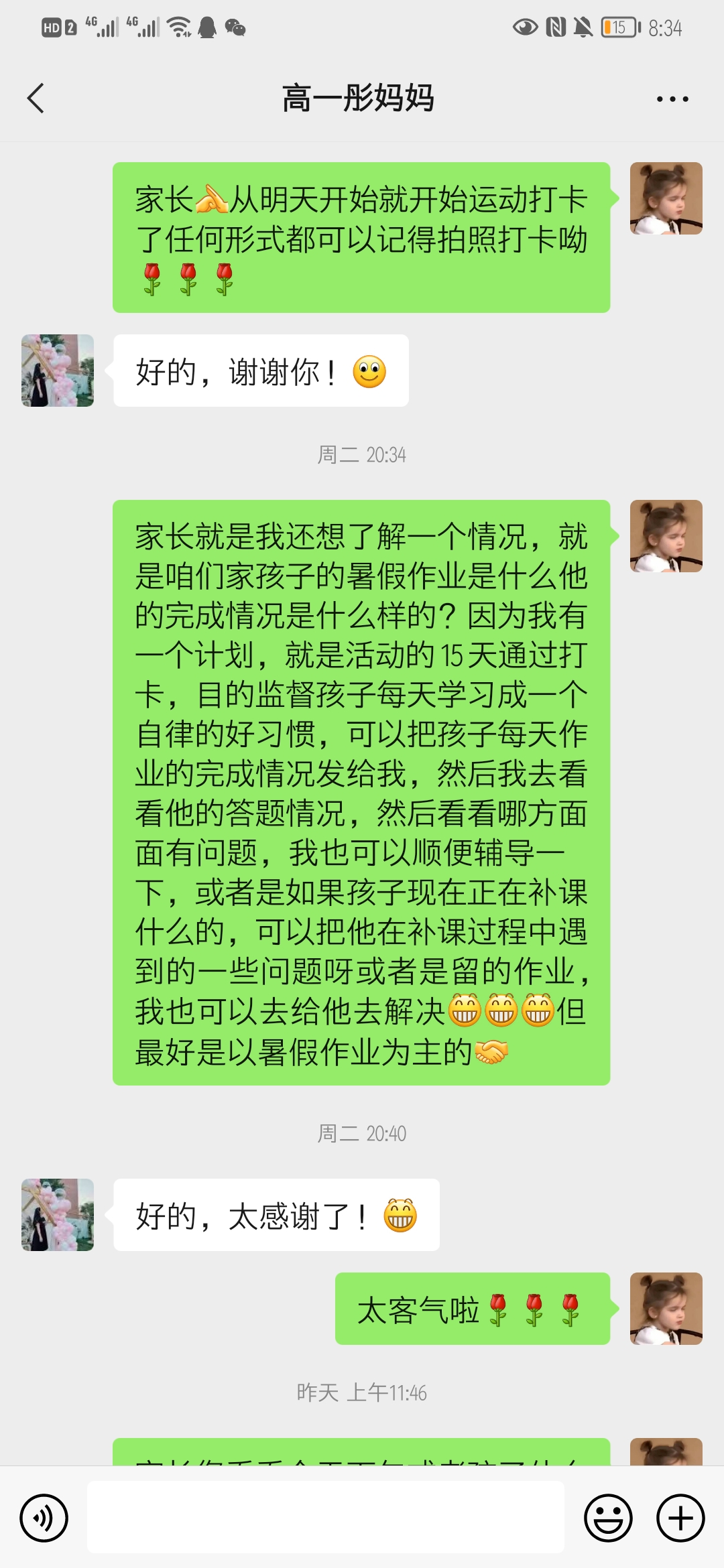The image size is (724, 1568).
Task: Open avatar next to '好的，谢谢你！'
Action: [58, 371]
